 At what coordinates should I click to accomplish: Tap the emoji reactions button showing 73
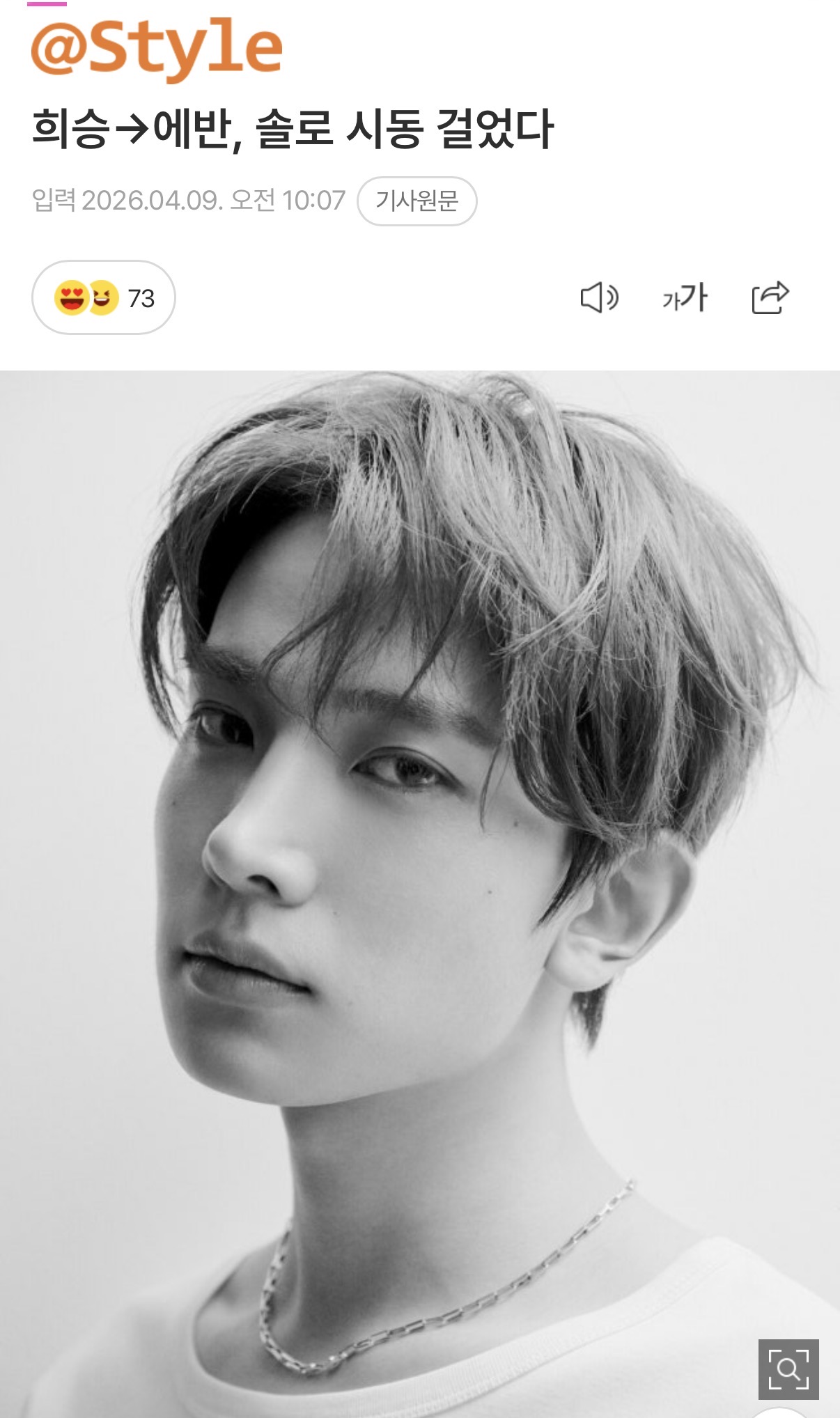pyautogui.click(x=103, y=298)
